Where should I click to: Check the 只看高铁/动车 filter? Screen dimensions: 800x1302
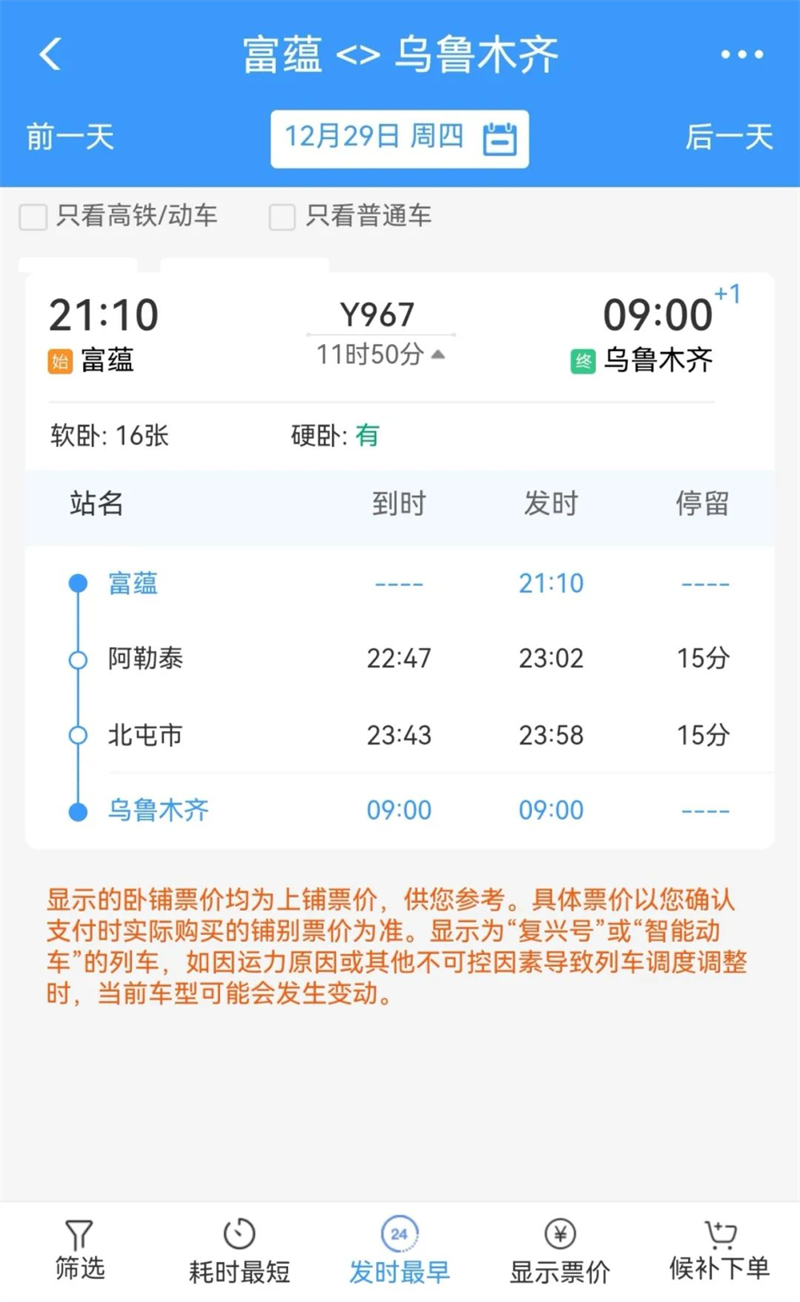click(34, 216)
